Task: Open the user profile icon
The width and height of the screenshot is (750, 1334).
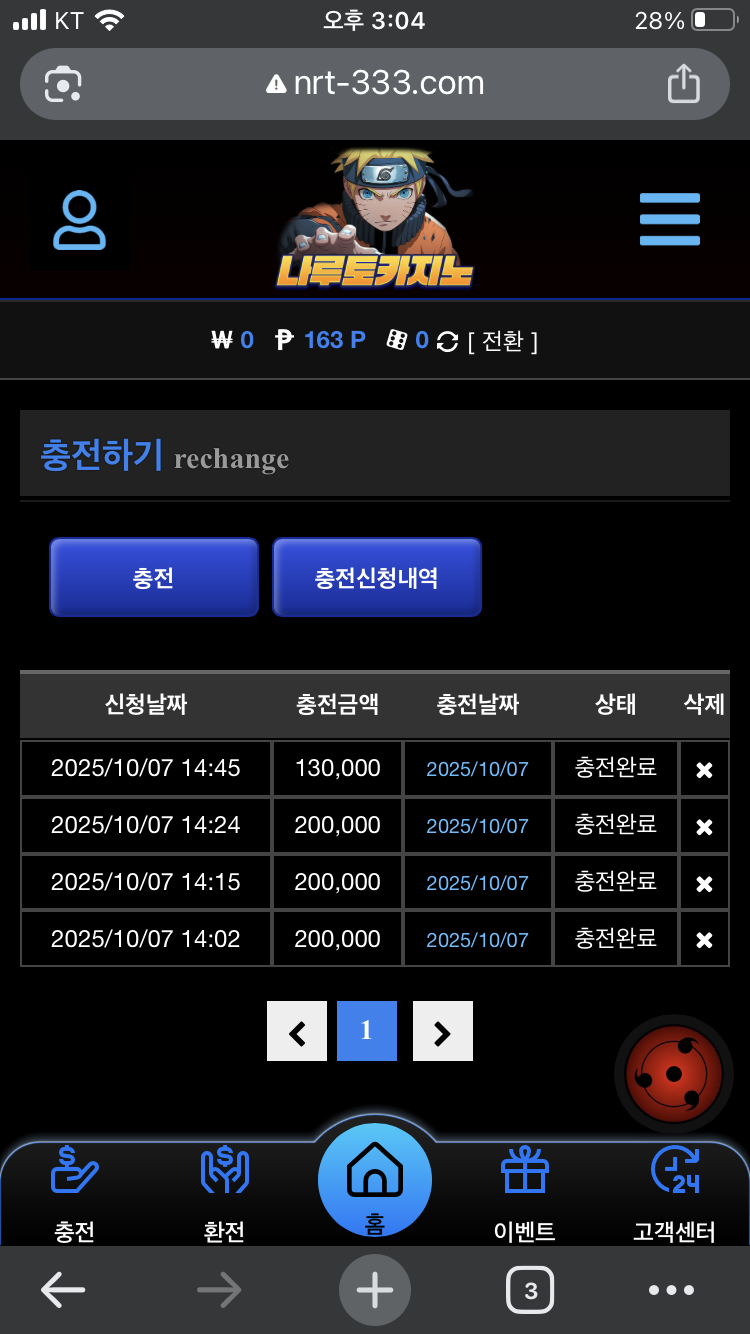Action: (79, 221)
